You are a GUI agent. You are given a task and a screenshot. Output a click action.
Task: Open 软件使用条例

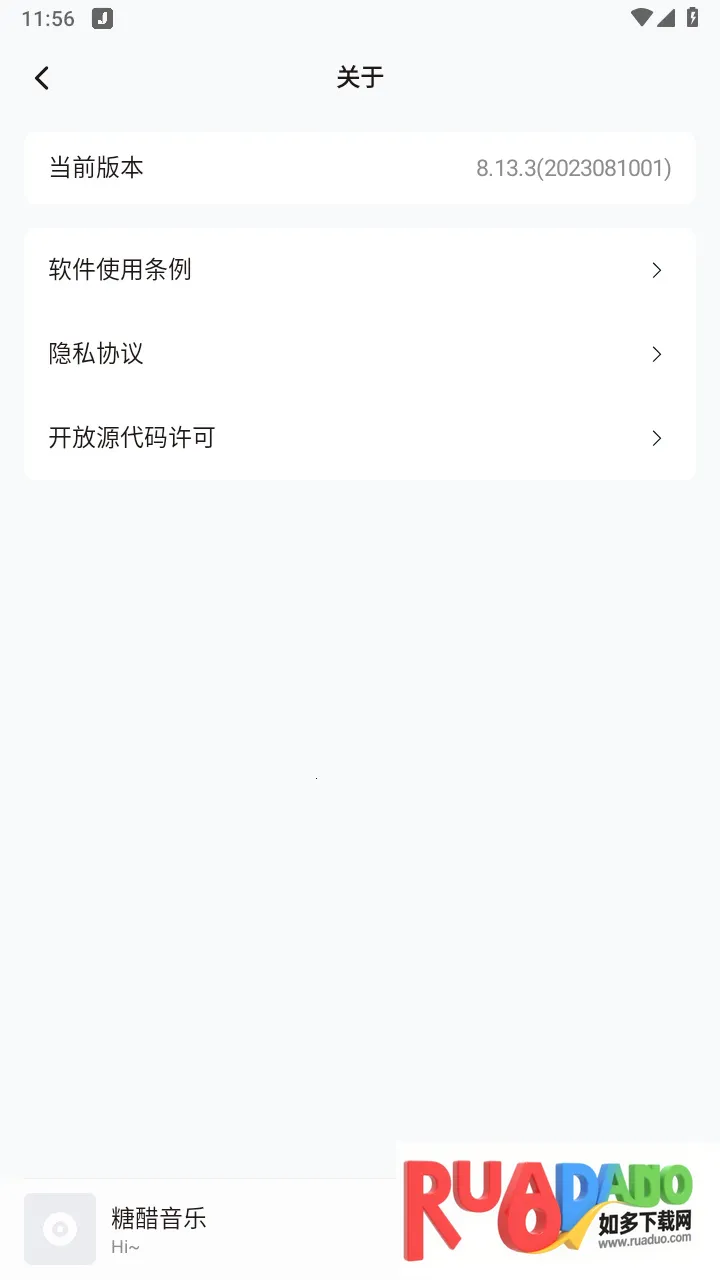click(359, 270)
